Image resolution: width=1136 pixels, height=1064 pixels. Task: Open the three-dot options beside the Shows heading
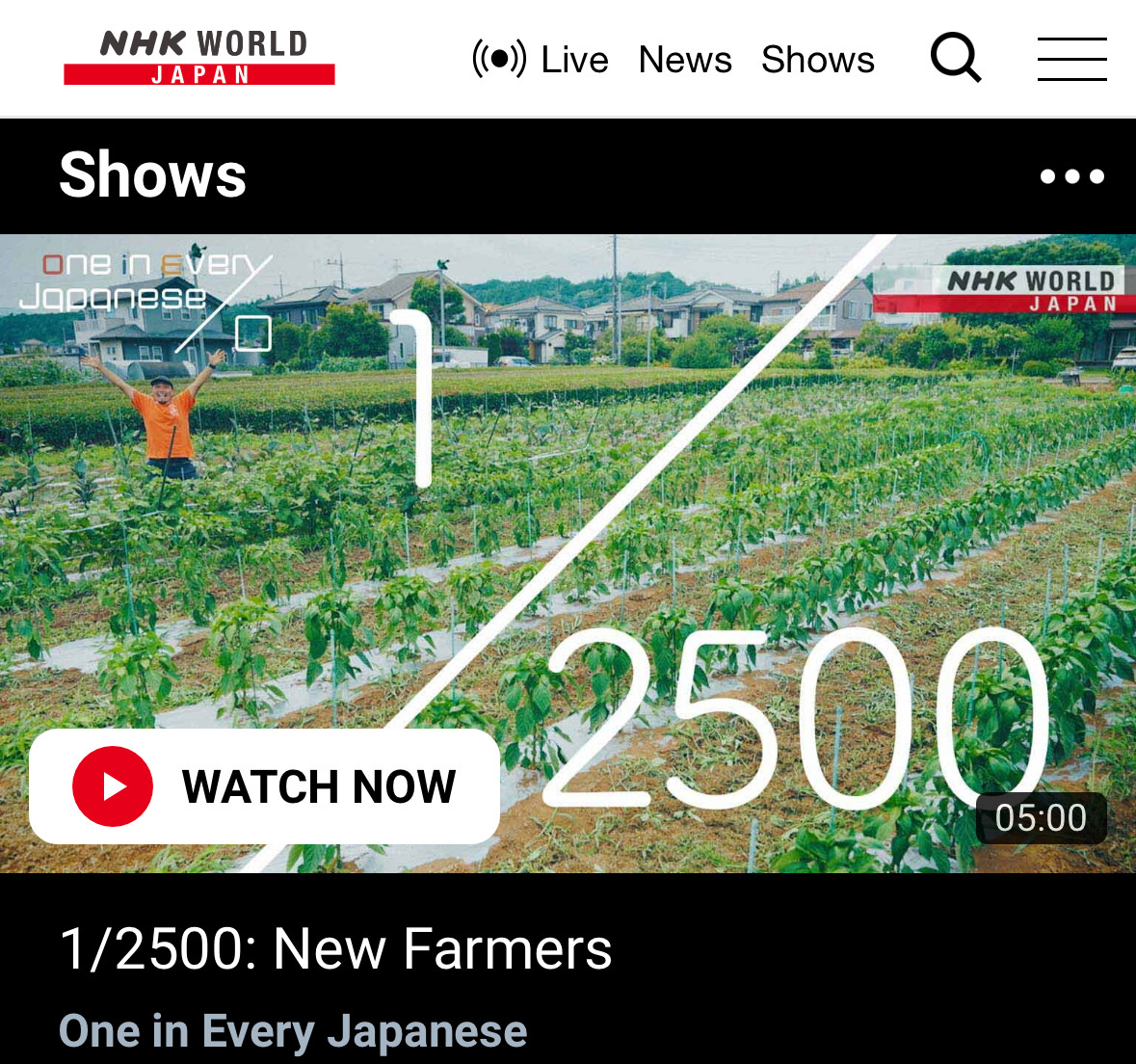pyautogui.click(x=1071, y=176)
